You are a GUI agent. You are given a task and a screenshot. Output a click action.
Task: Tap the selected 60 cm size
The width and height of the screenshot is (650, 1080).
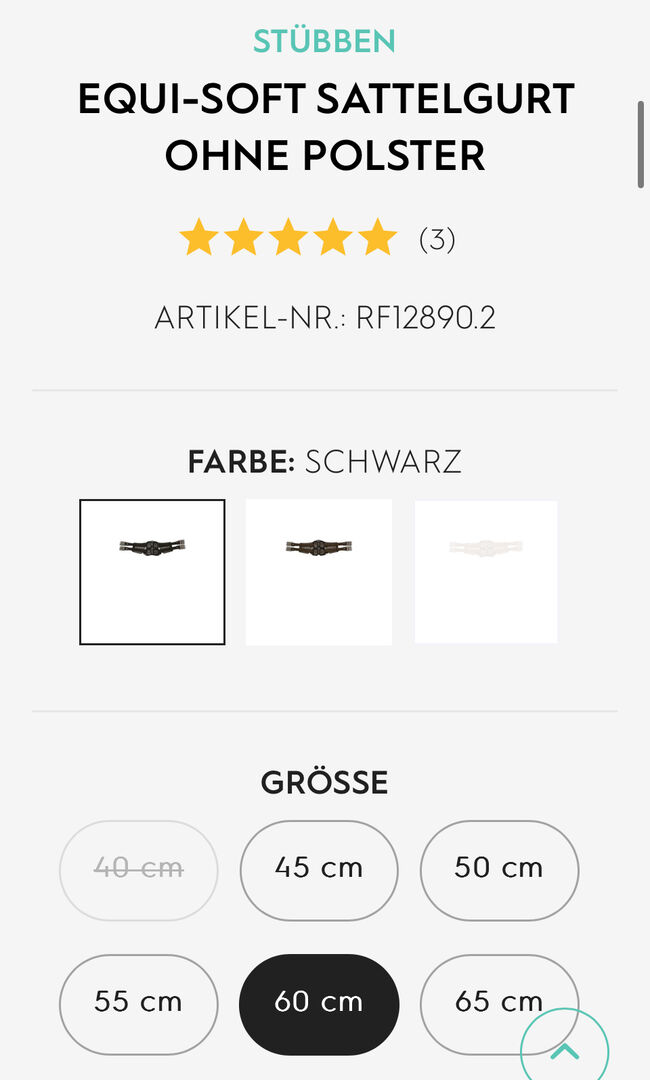pos(319,1002)
